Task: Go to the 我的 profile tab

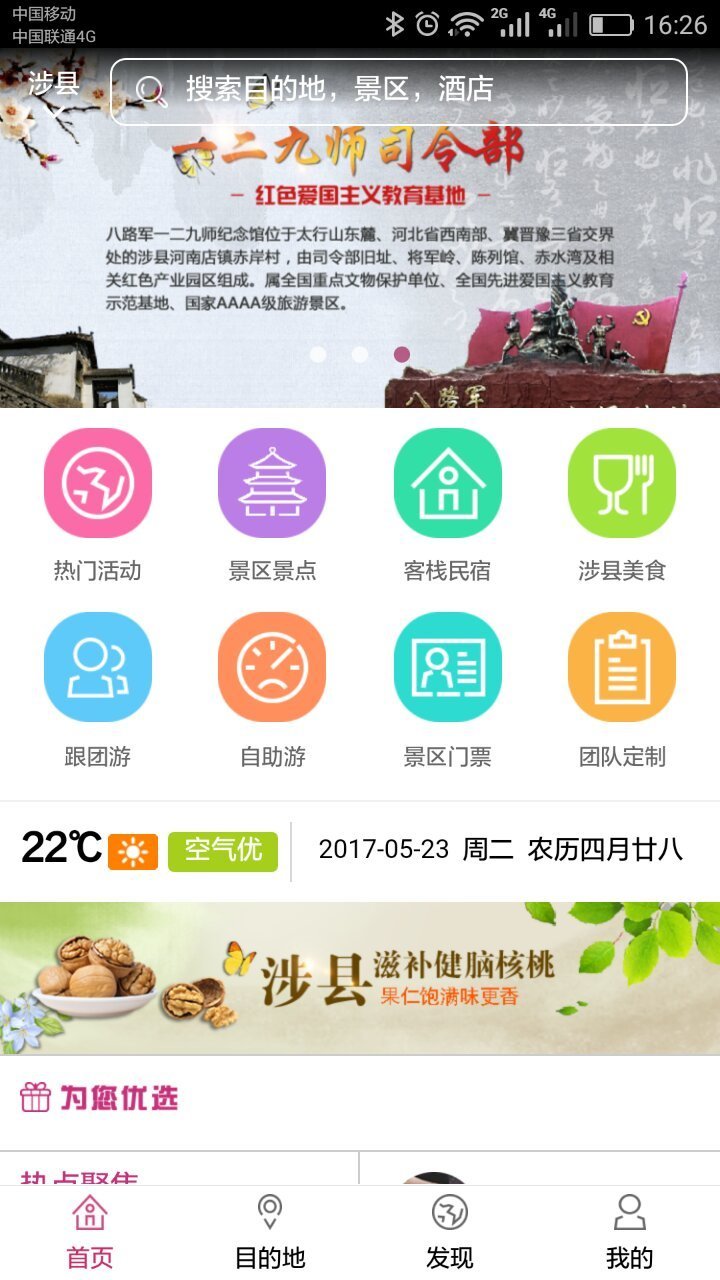Action: coord(630,1232)
